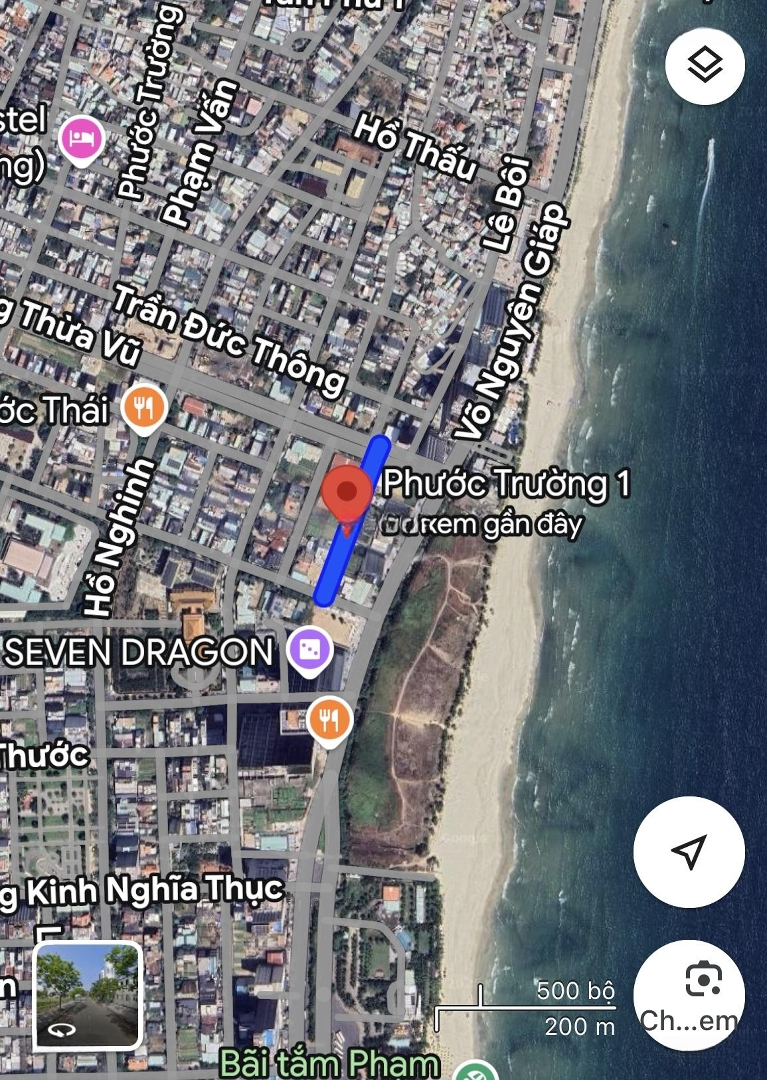The height and width of the screenshot is (1080, 767).
Task: Open restaurant marker below SEVEN DRAGON
Action: [x=328, y=719]
